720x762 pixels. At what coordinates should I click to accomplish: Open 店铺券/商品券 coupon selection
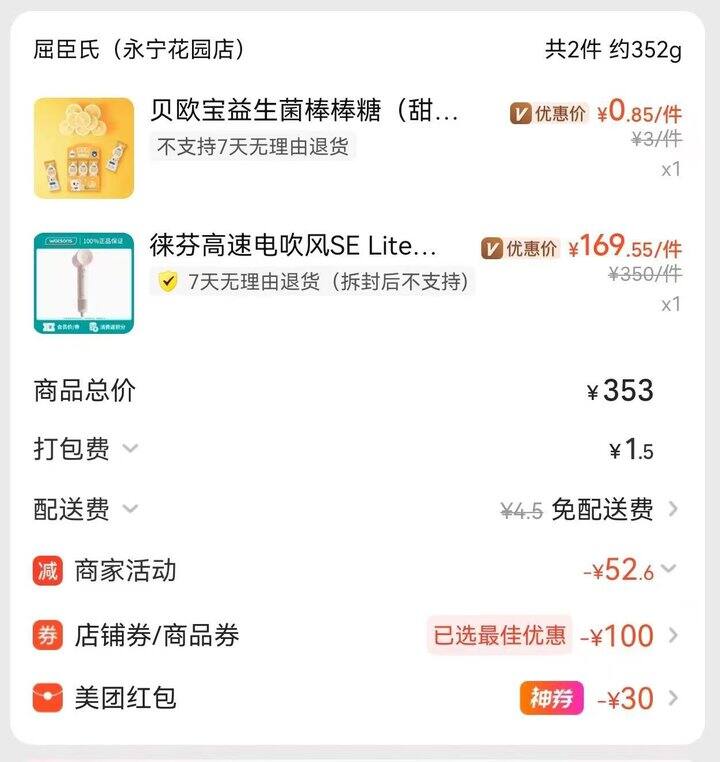pos(673,635)
